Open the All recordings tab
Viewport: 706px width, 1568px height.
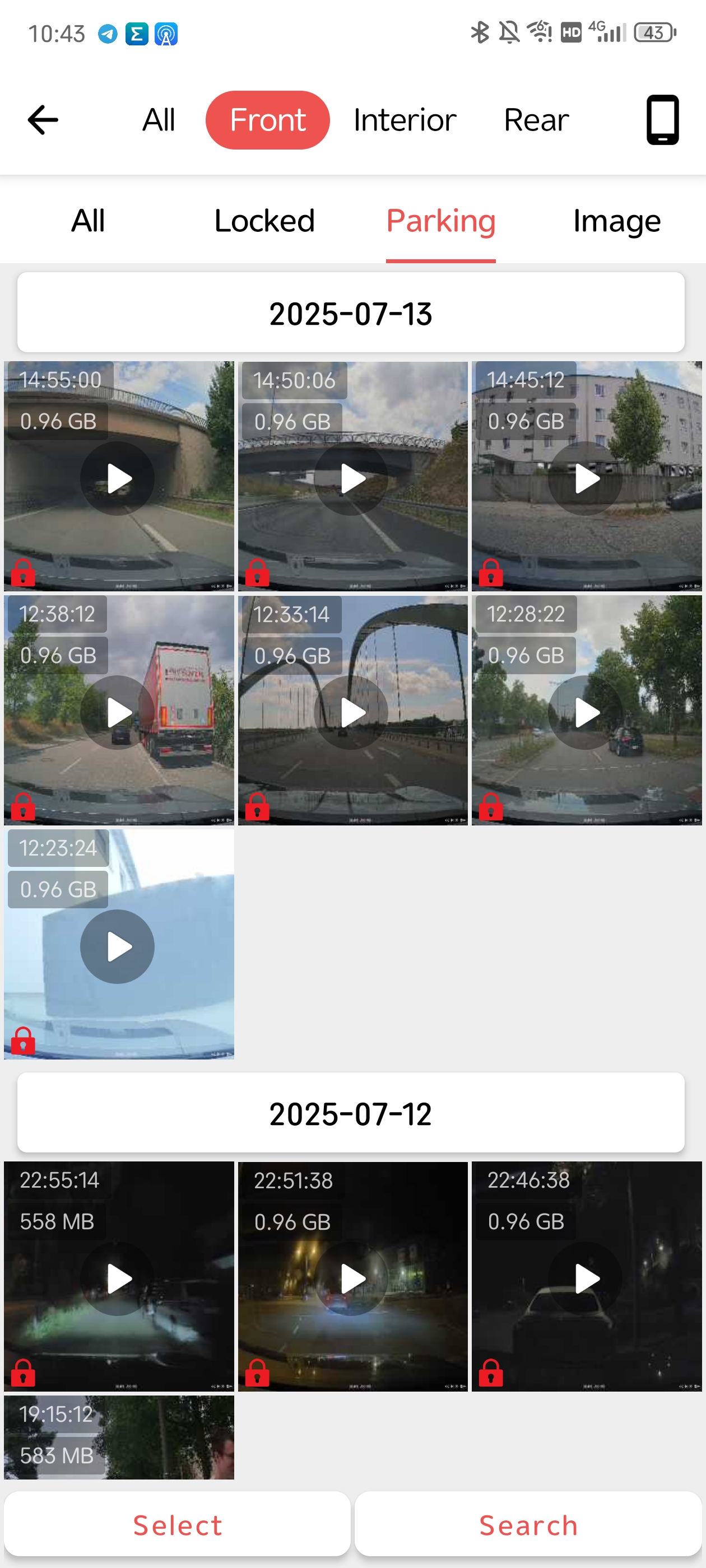[x=89, y=221]
